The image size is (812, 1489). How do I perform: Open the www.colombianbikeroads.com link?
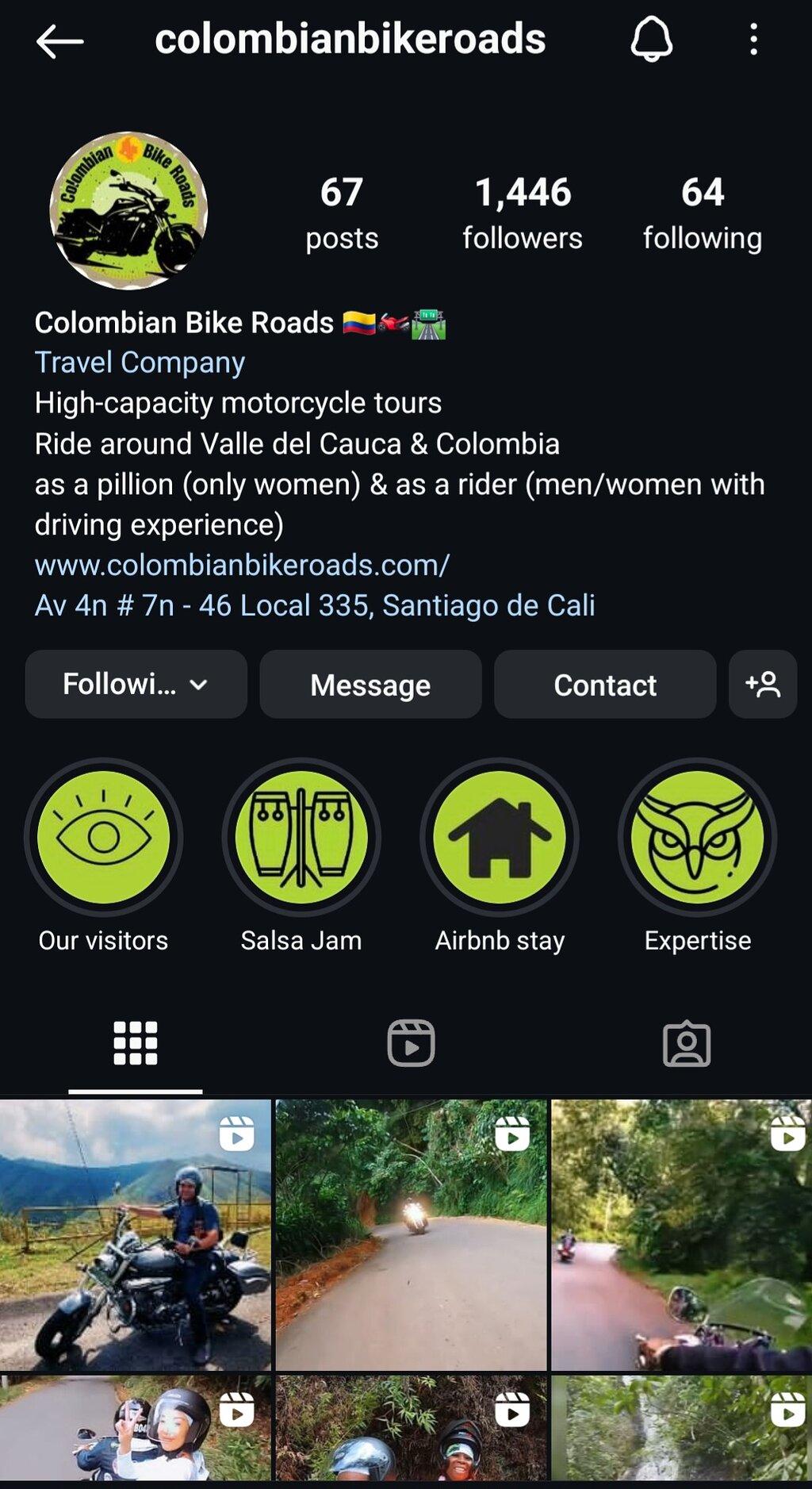coord(242,565)
